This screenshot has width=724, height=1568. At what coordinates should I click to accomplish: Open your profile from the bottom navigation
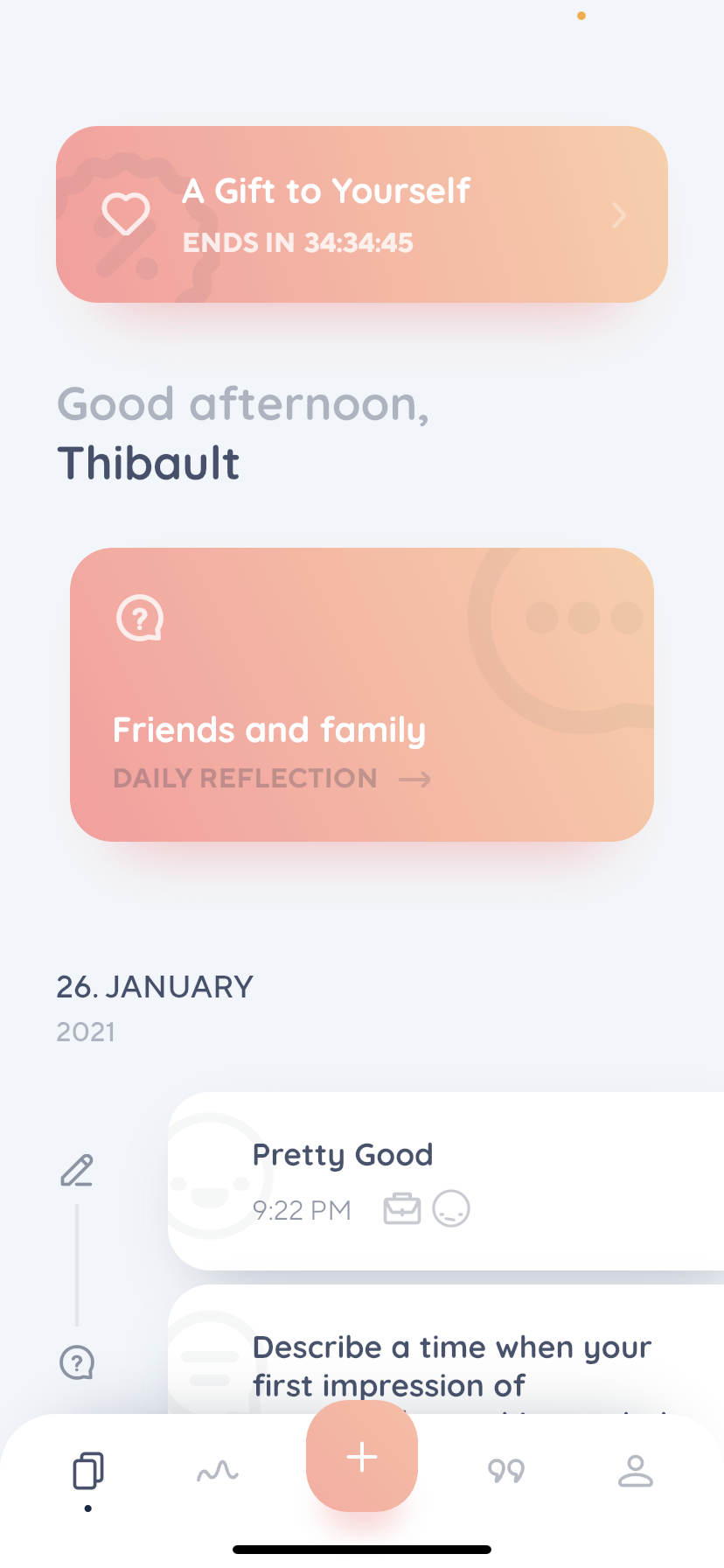pyautogui.click(x=636, y=1470)
